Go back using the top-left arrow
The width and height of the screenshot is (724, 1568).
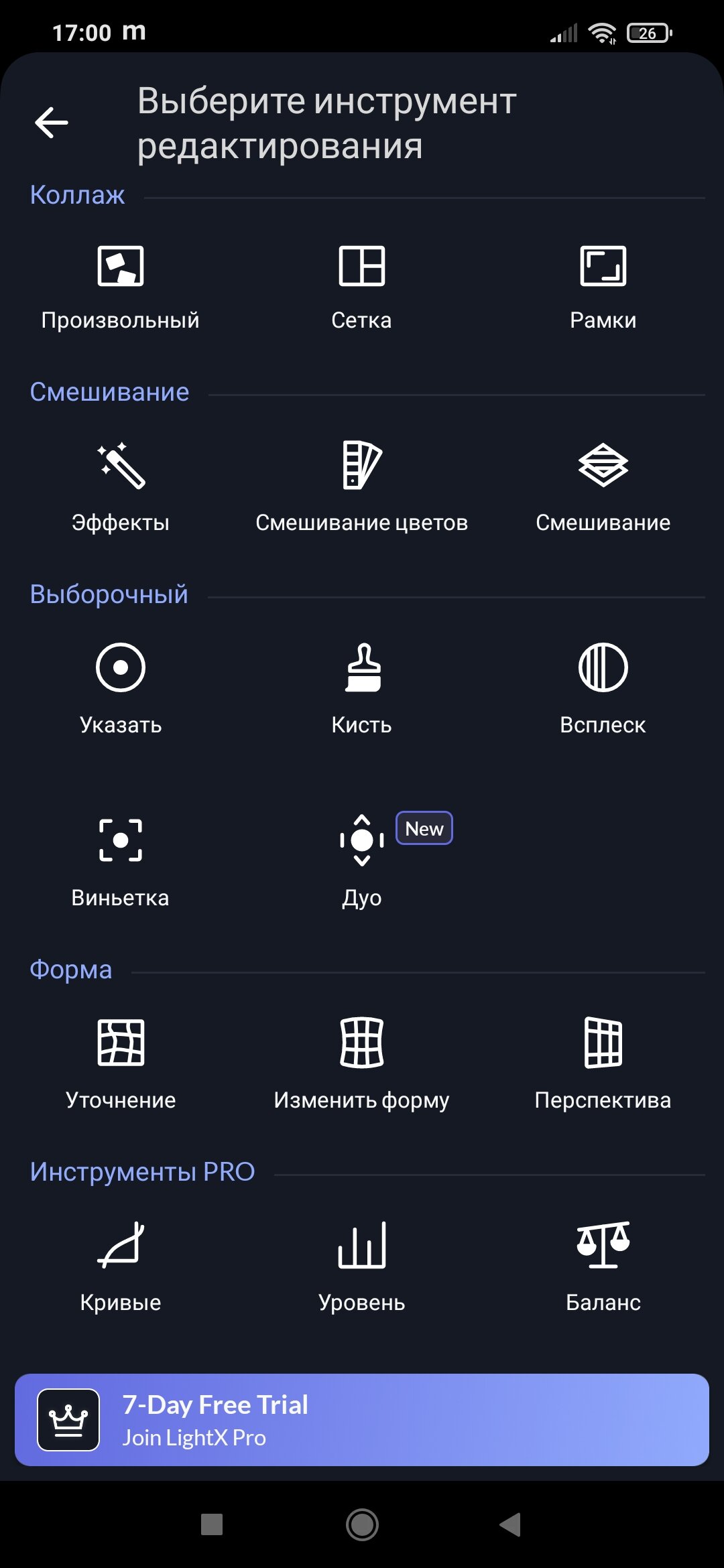52,123
